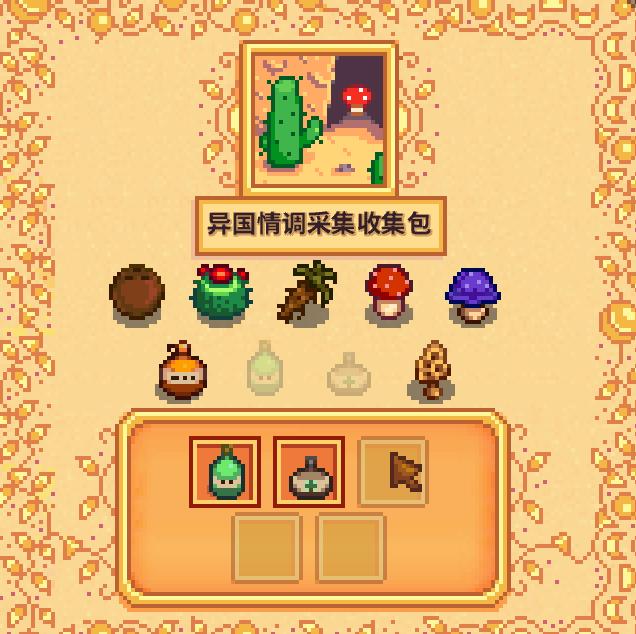Tap the empty lower-left bundle slot
This screenshot has height=634, width=636.
point(267,547)
